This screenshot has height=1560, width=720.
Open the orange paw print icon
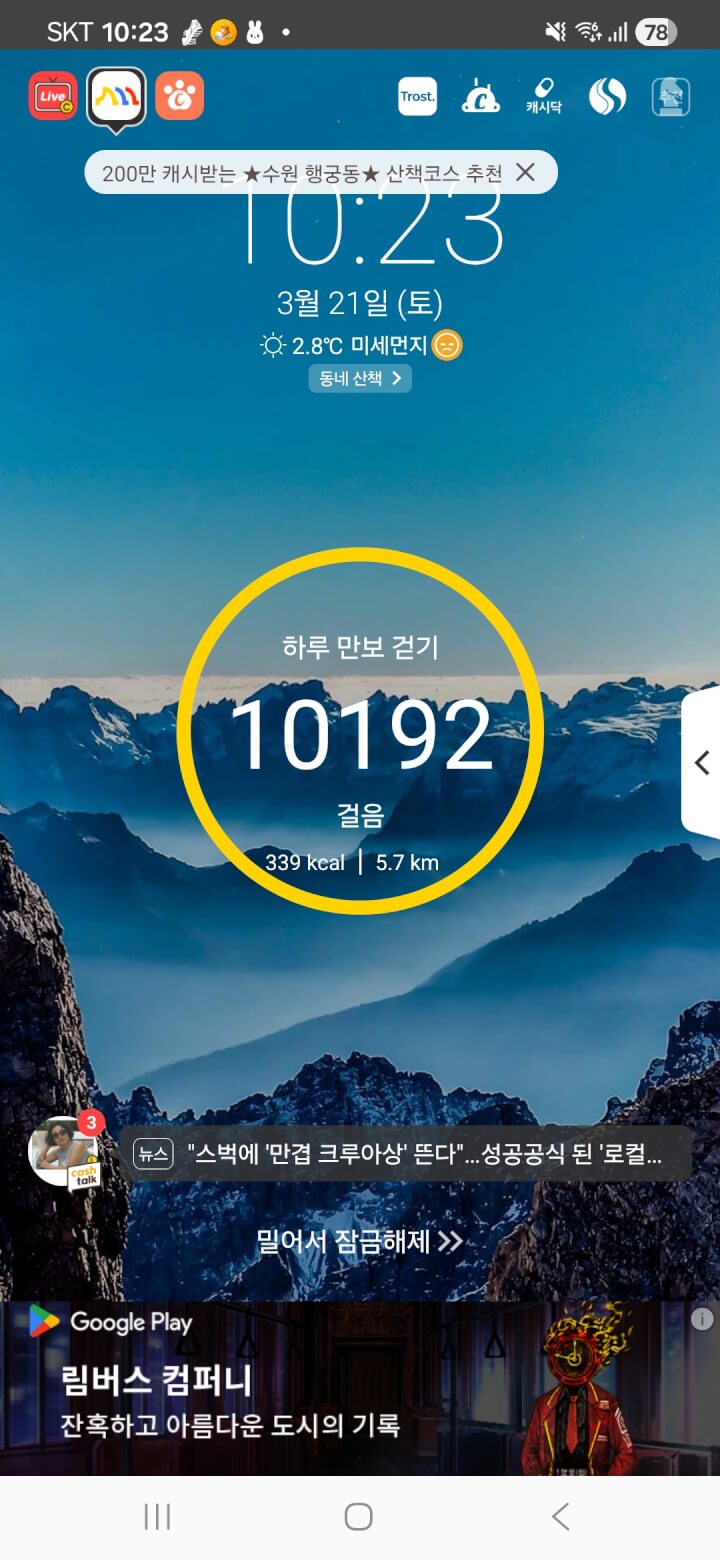pos(180,96)
